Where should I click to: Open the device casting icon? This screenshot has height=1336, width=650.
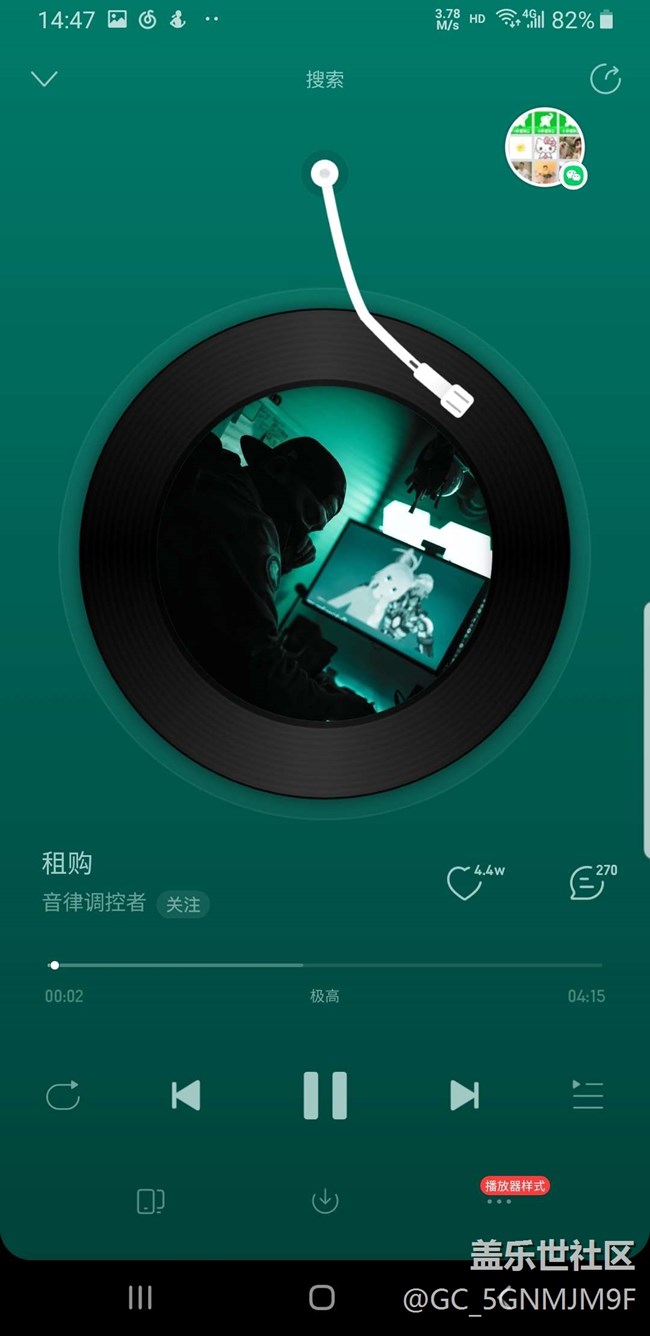(150, 1201)
